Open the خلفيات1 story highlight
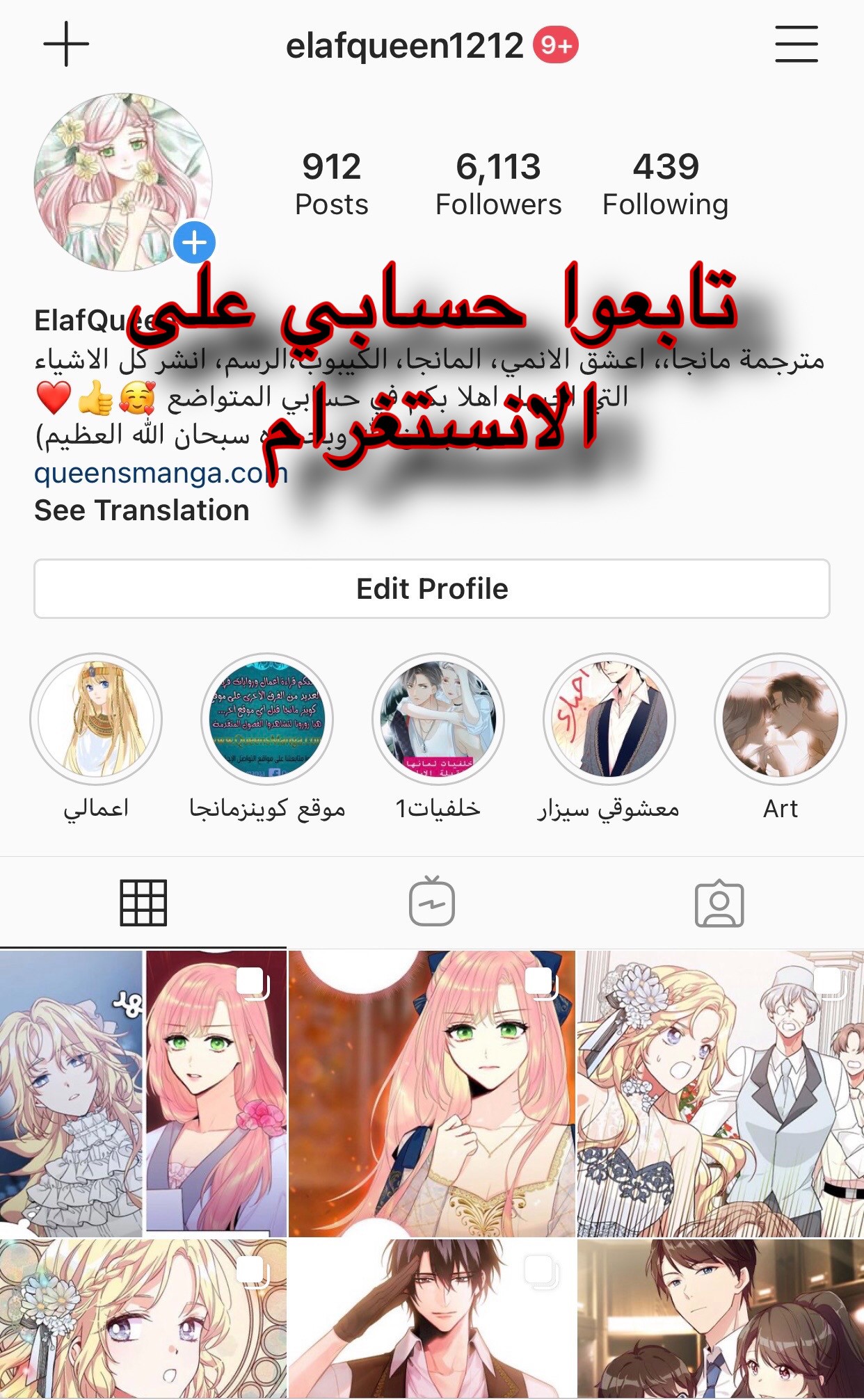The width and height of the screenshot is (864, 1400). point(438,719)
